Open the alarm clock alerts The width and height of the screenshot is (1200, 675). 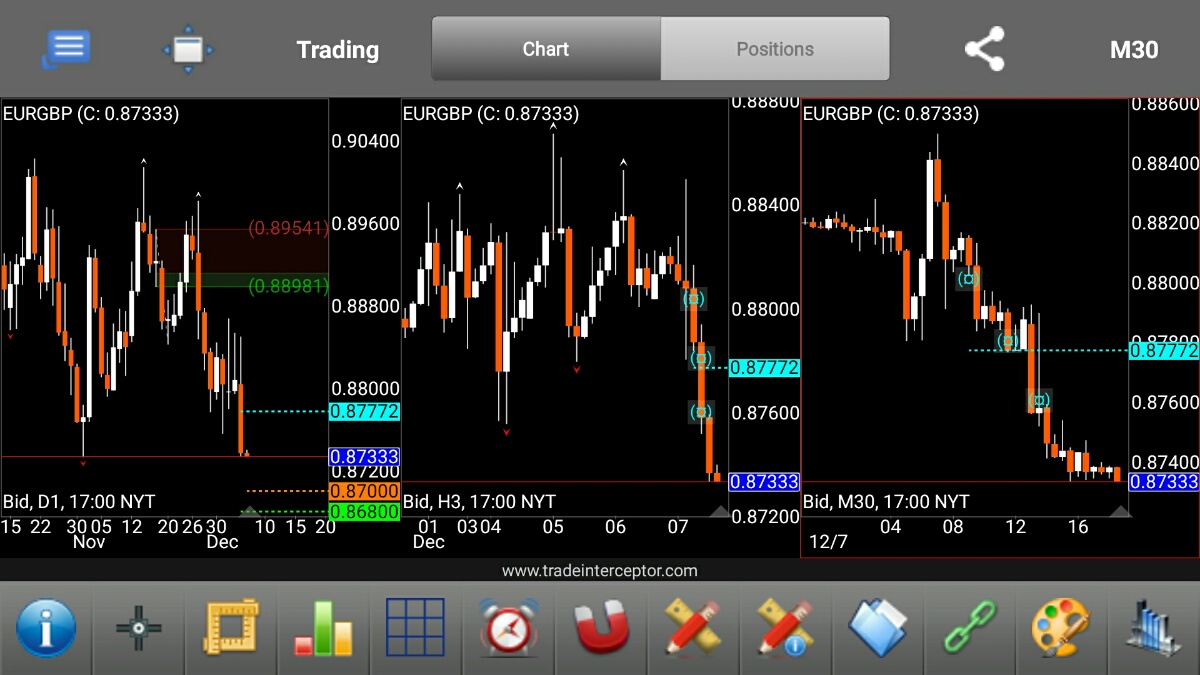click(508, 629)
